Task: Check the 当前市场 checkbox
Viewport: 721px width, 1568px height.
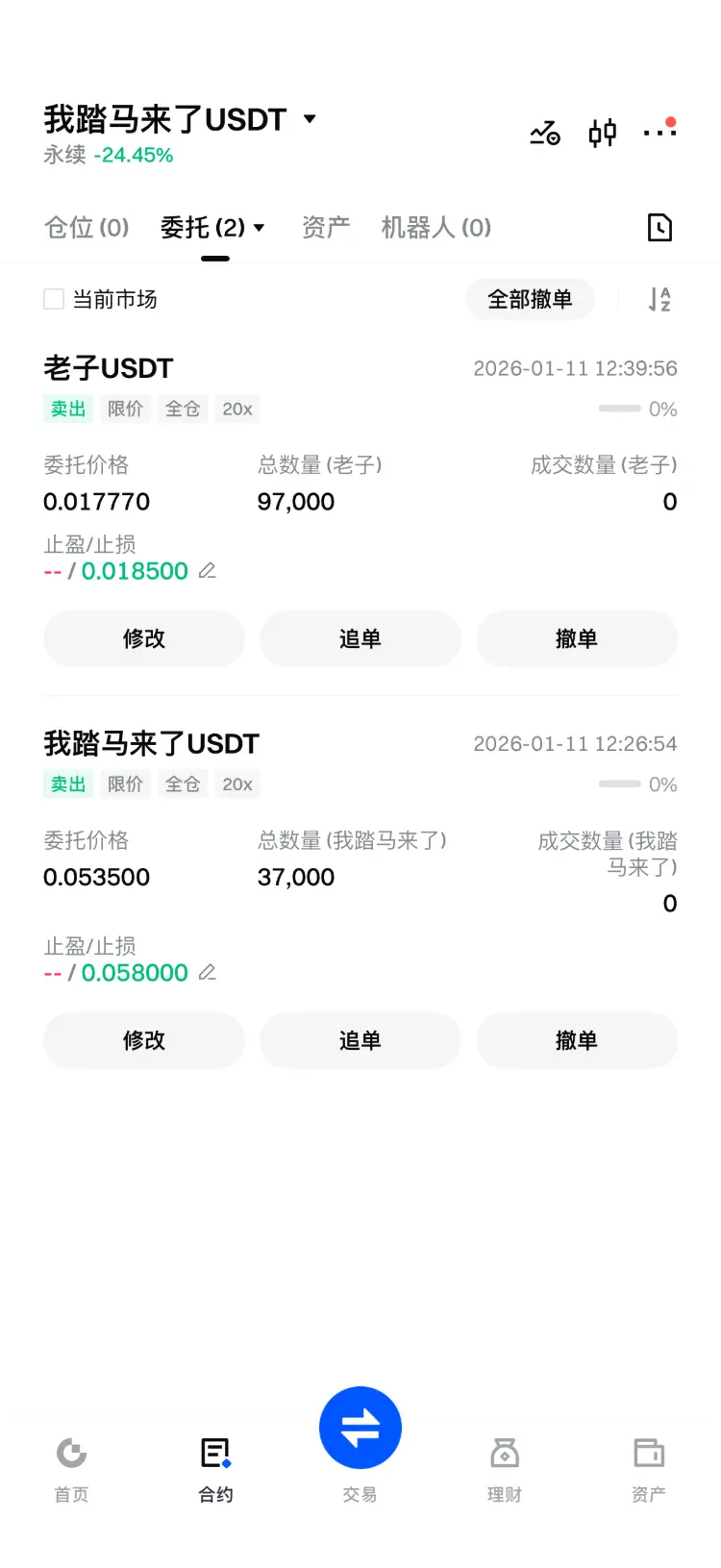Action: [x=54, y=299]
